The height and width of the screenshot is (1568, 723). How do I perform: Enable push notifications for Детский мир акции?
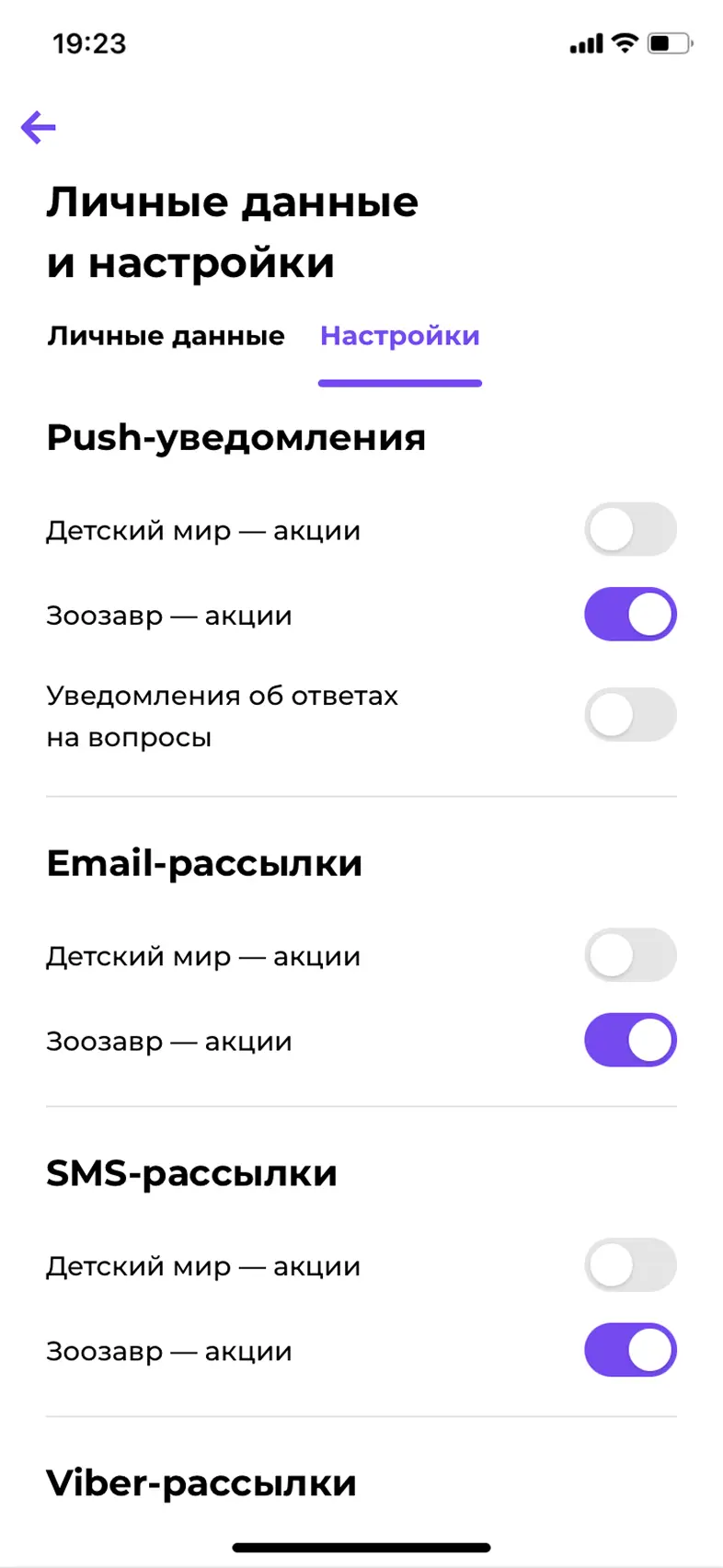click(x=630, y=529)
